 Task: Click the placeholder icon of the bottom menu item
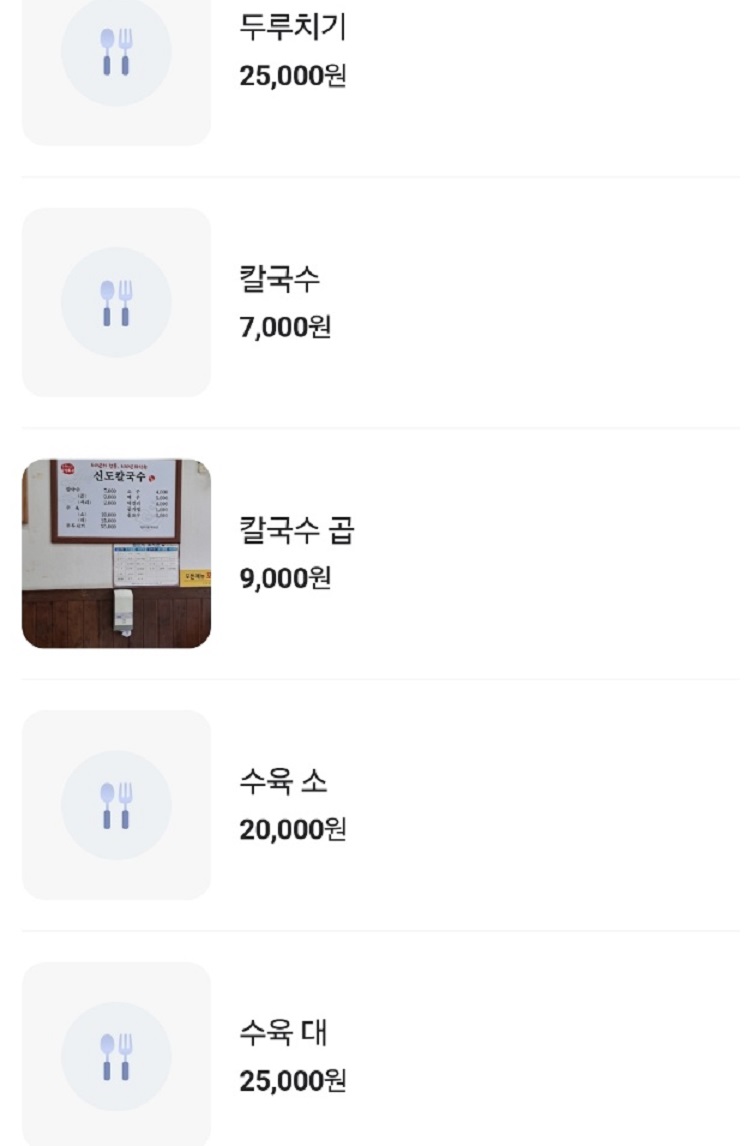(114, 1052)
